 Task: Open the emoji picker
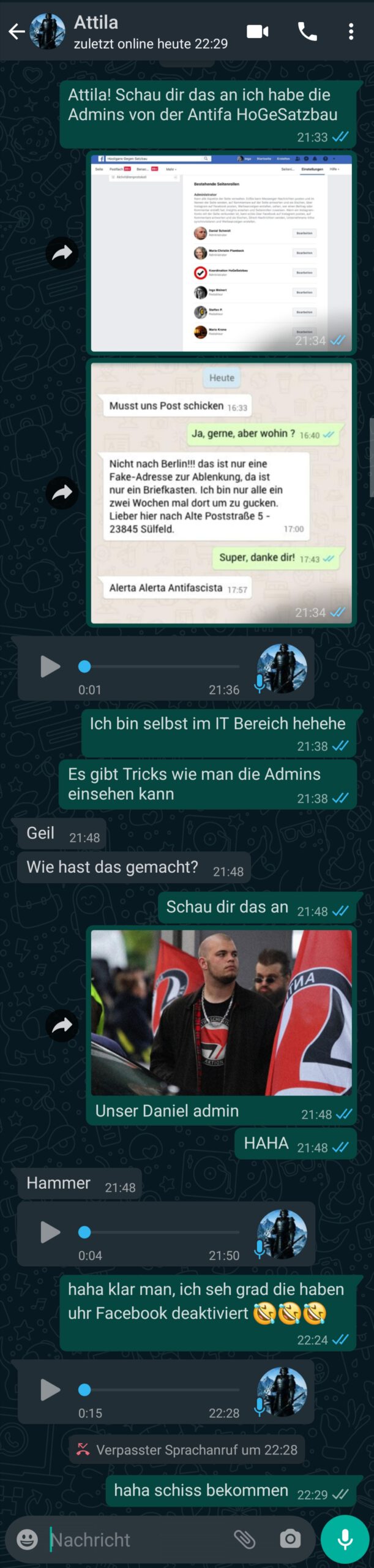(27, 1539)
